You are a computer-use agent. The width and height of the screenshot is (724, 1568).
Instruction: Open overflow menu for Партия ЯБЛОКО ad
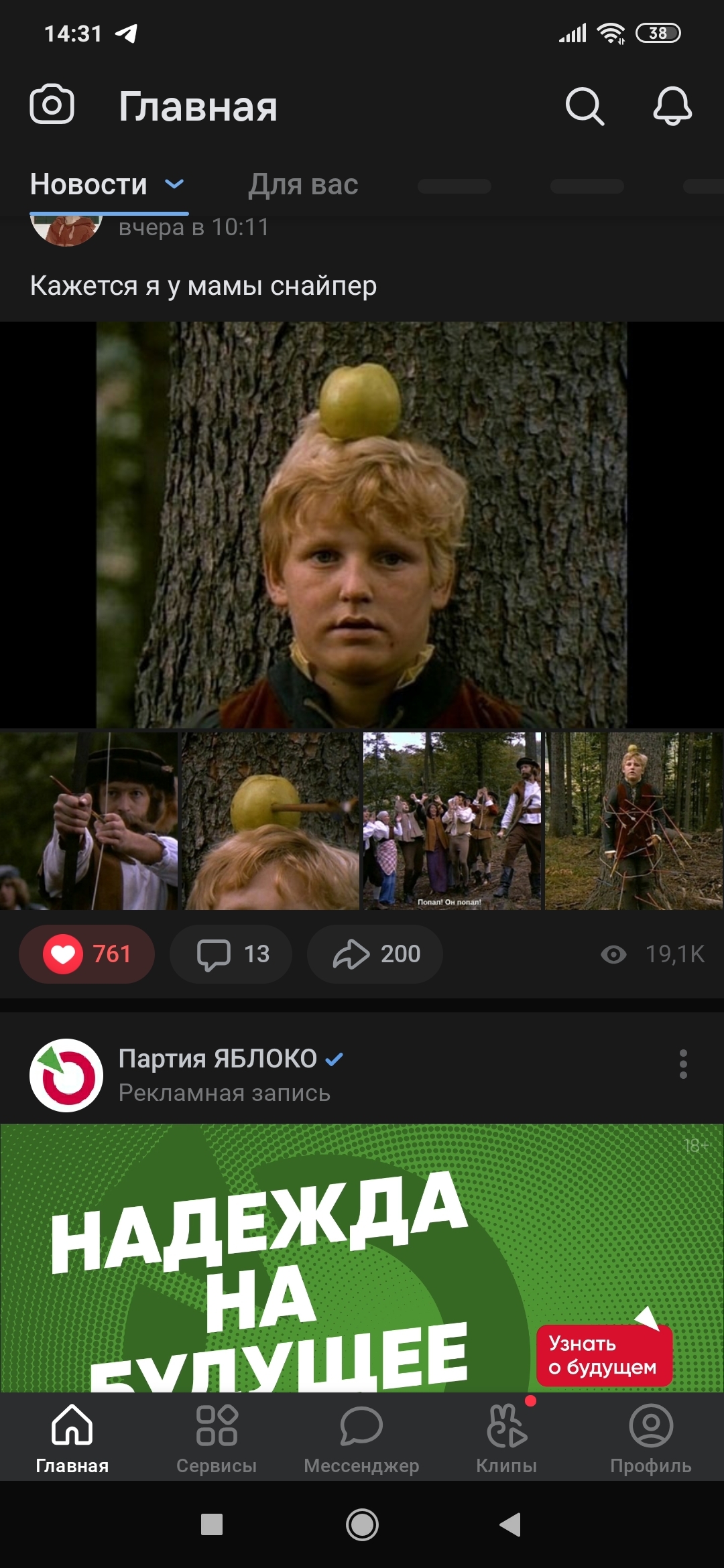(x=683, y=1064)
